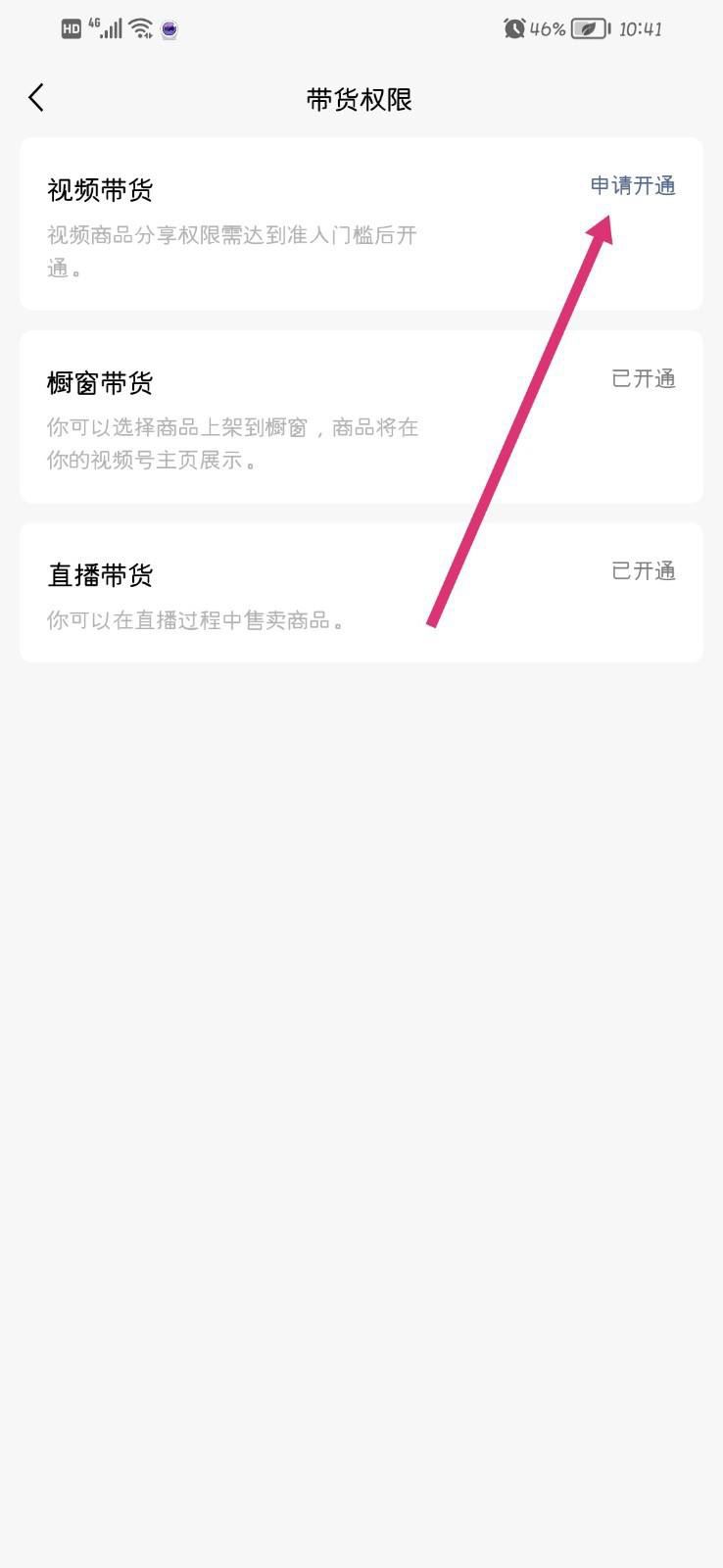
Task: Tap 已开通 next to 橱窗带货
Action: pos(644,378)
